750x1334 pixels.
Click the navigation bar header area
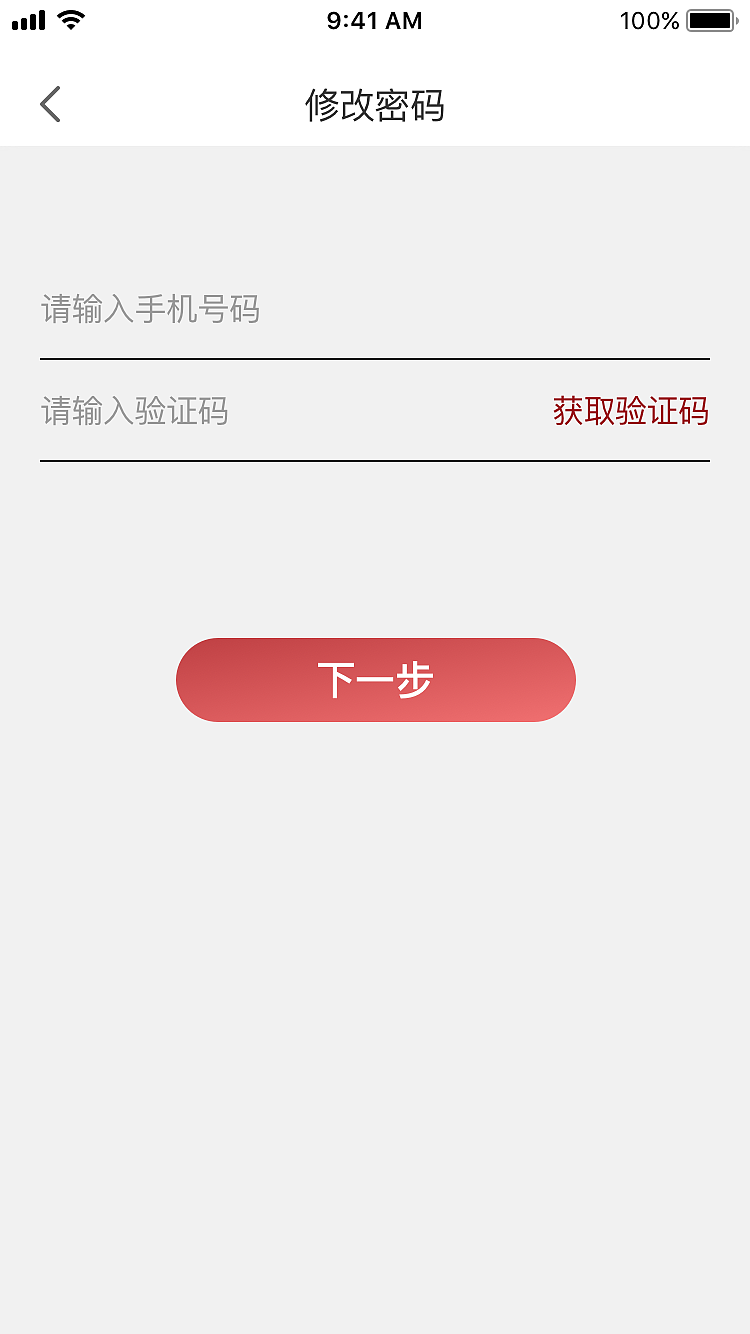pos(375,104)
